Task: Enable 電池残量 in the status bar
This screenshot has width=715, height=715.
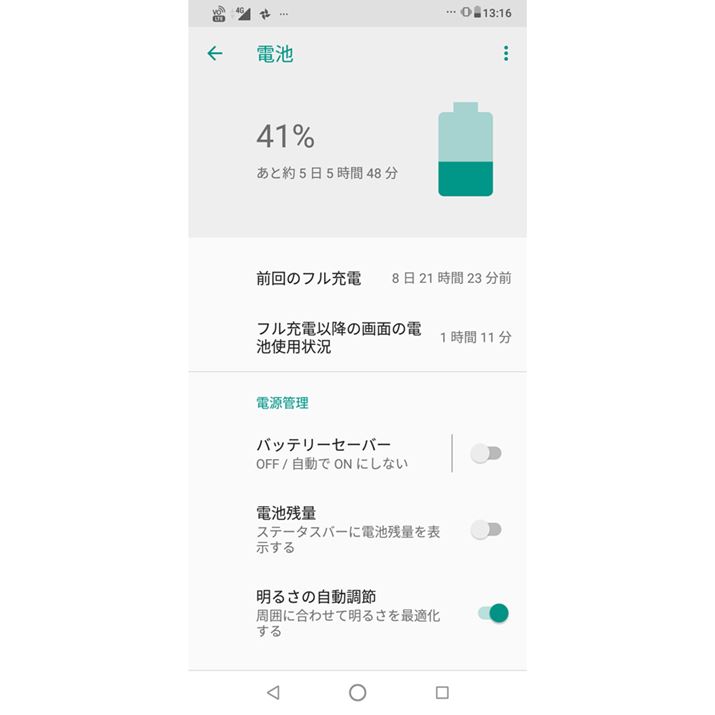Action: (x=487, y=529)
